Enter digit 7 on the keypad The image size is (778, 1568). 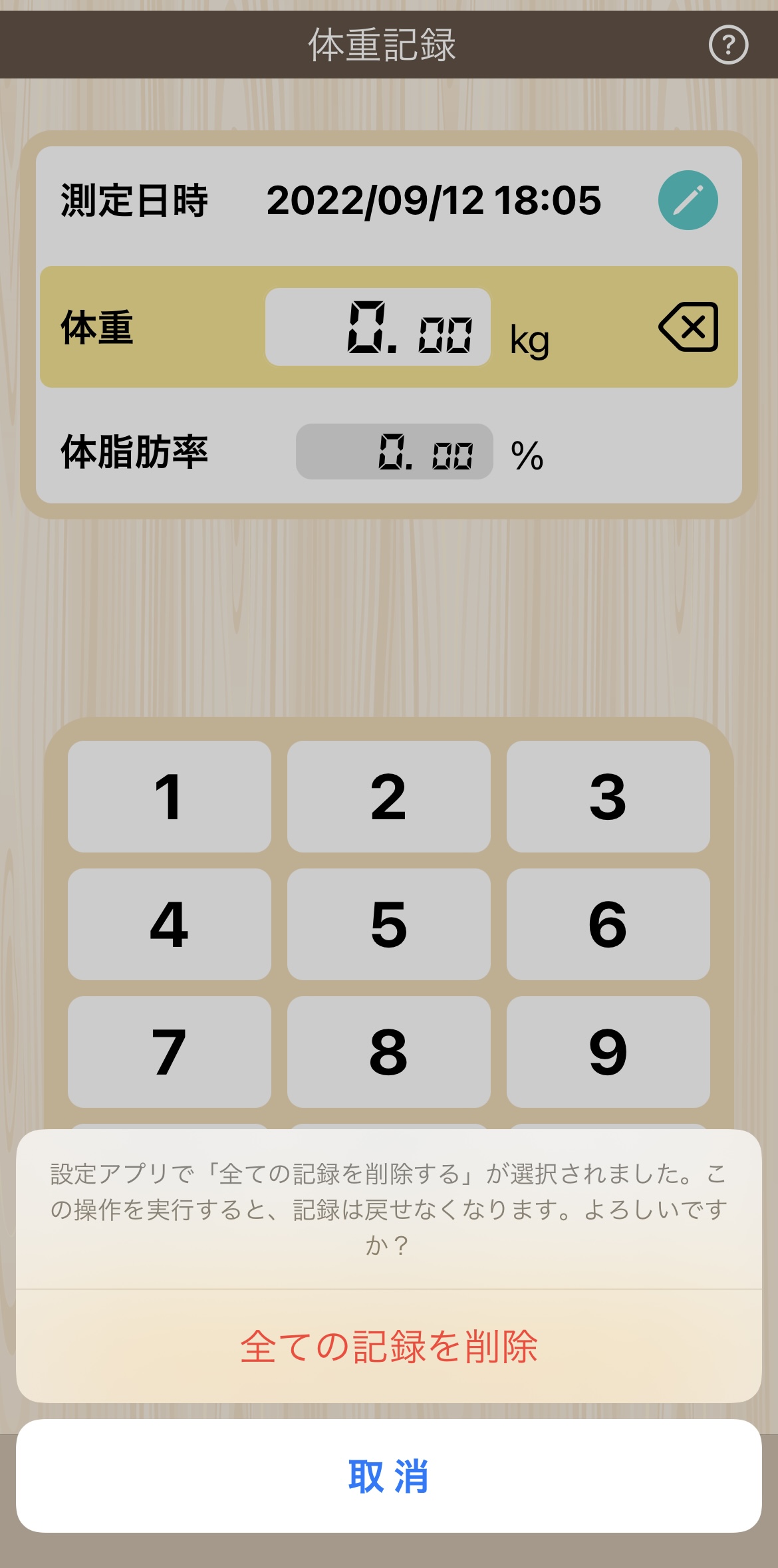coord(170,1052)
